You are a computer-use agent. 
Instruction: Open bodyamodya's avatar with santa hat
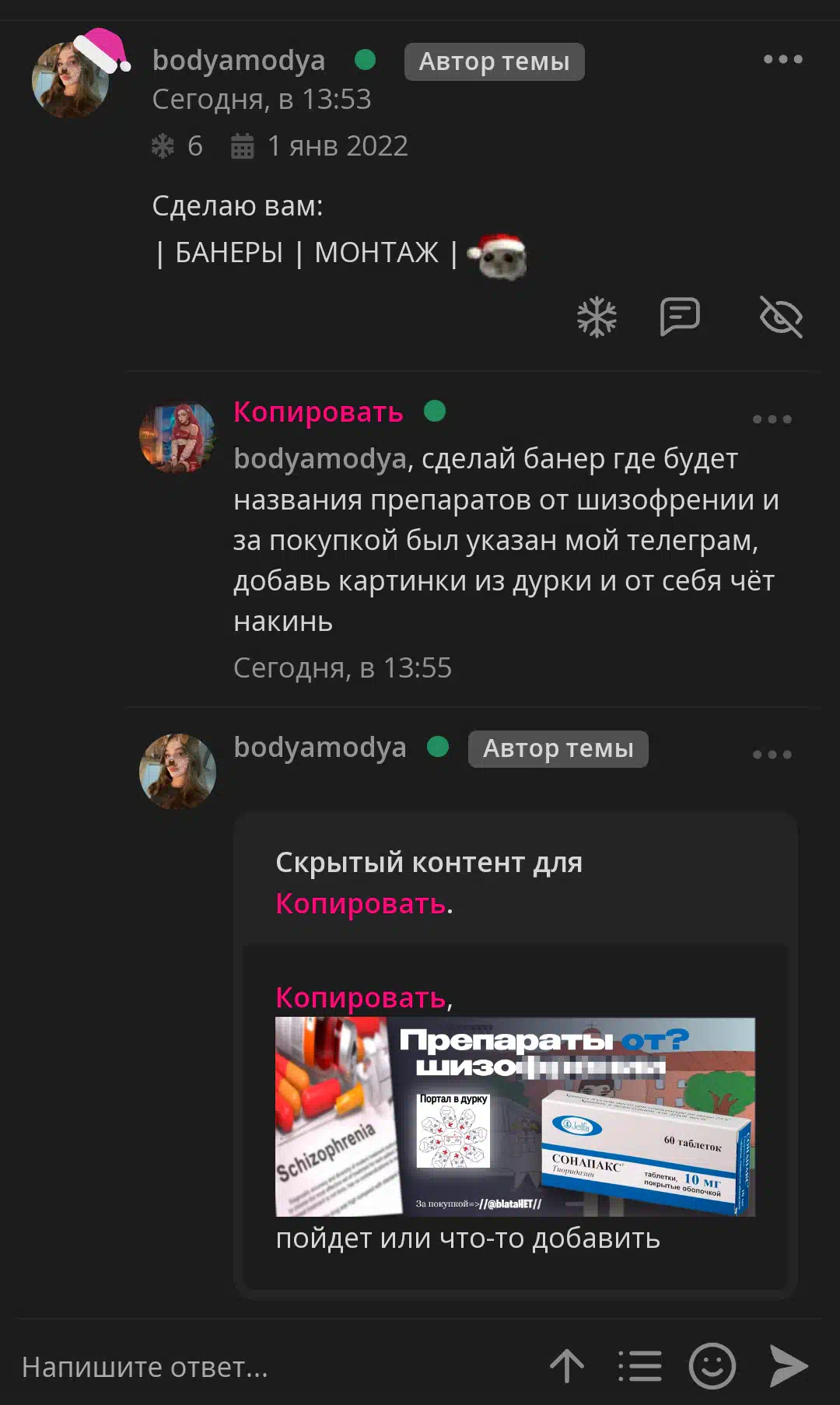[76, 76]
